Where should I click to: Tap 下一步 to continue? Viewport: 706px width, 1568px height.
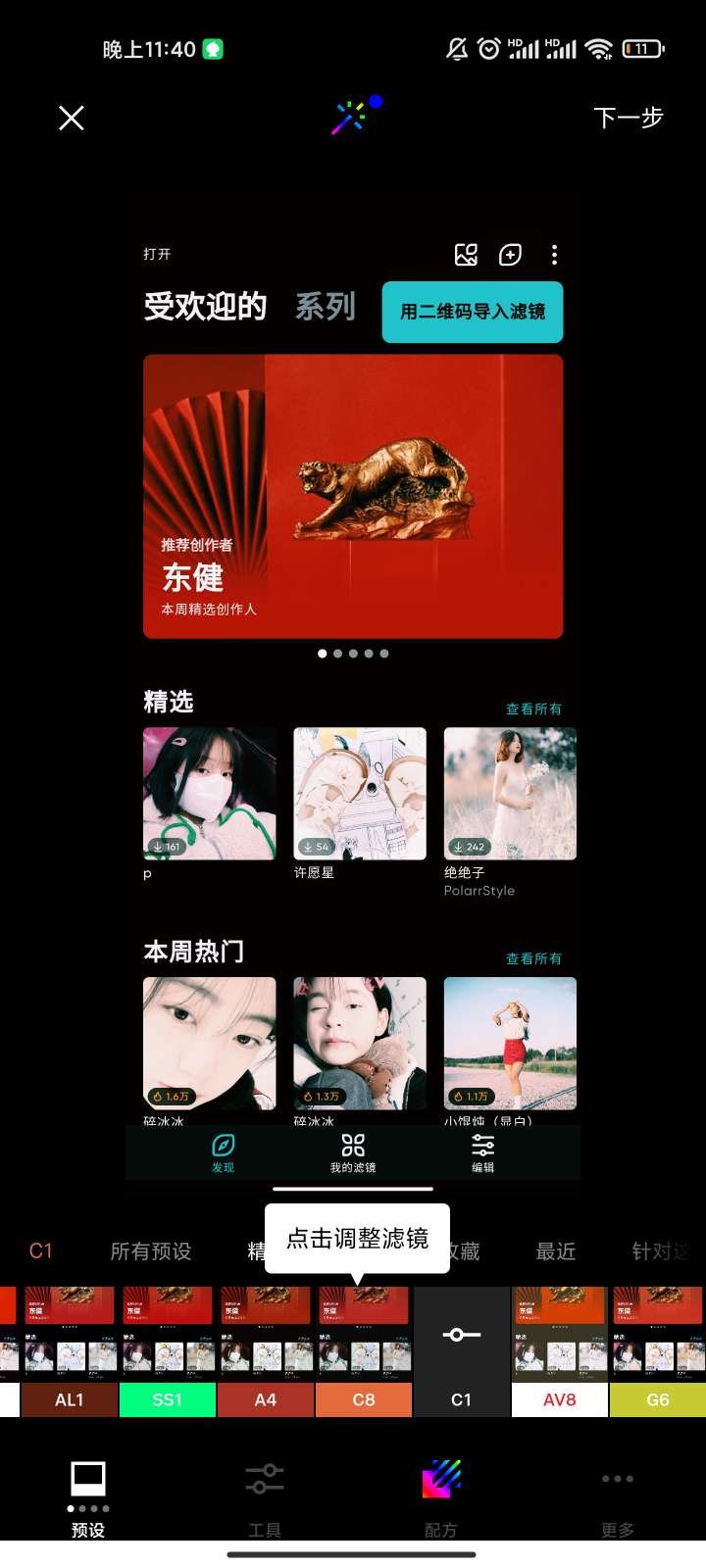point(629,119)
